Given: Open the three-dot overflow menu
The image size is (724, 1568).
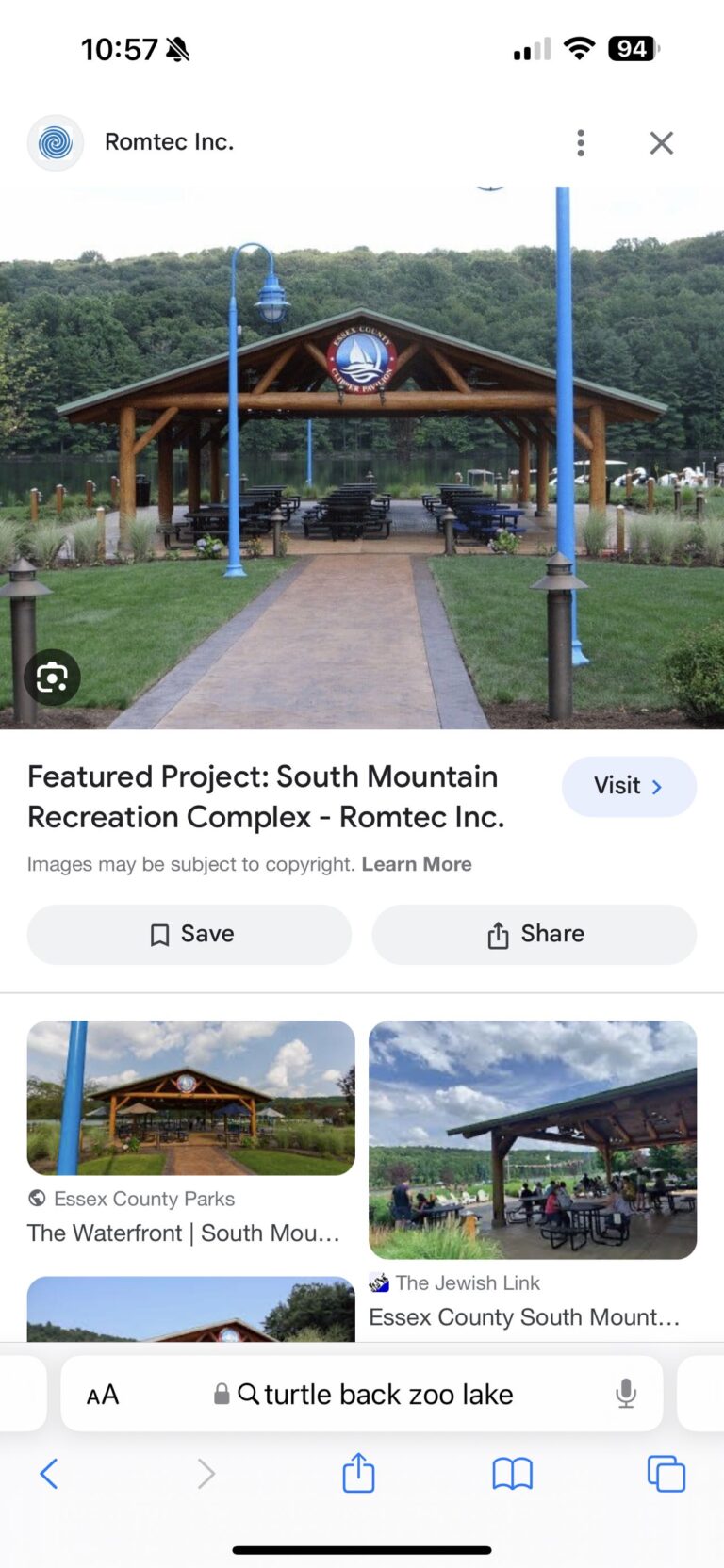Looking at the screenshot, I should click(581, 142).
